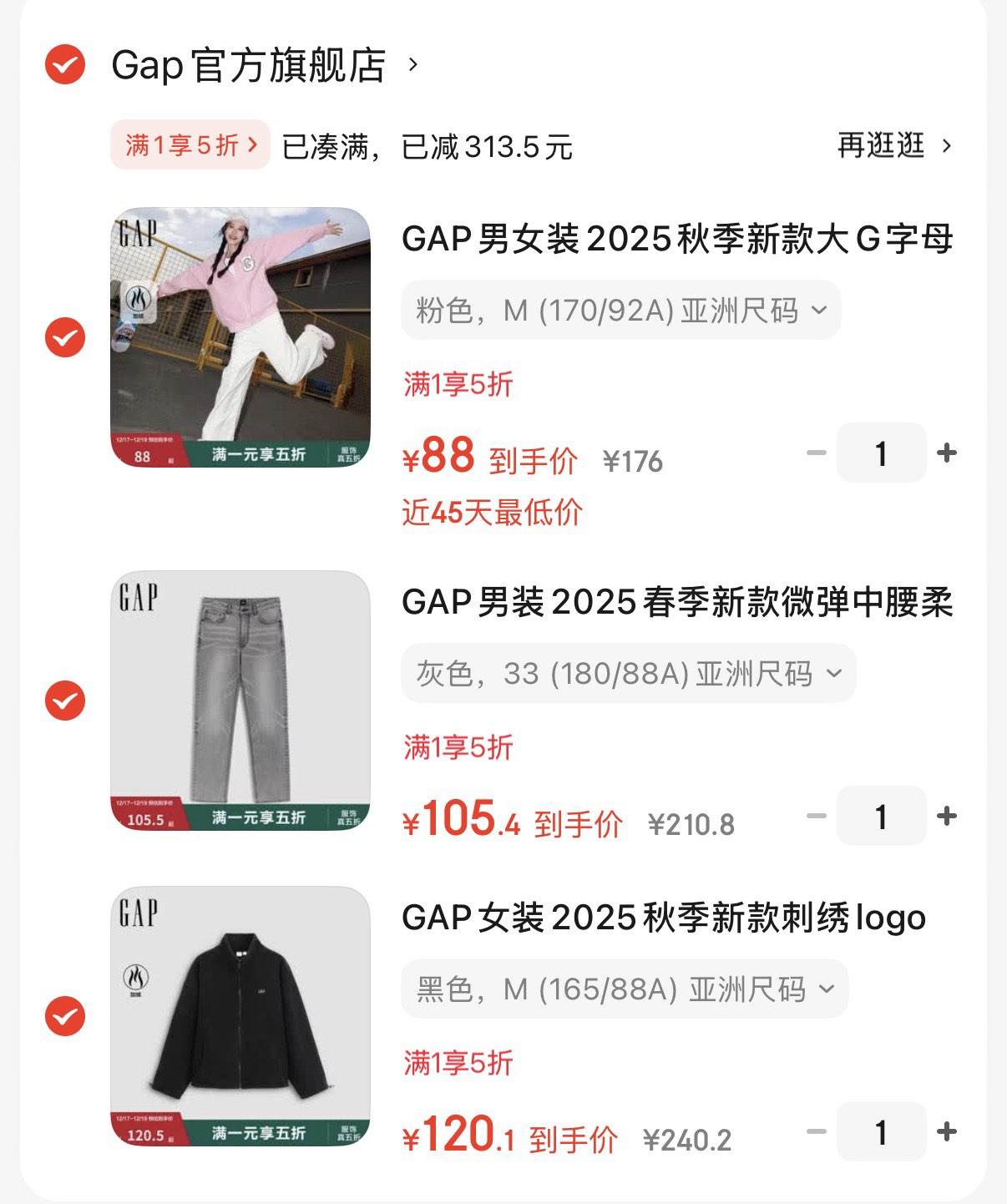
Task: Open the pink sweatshirt product image
Action: [x=240, y=337]
